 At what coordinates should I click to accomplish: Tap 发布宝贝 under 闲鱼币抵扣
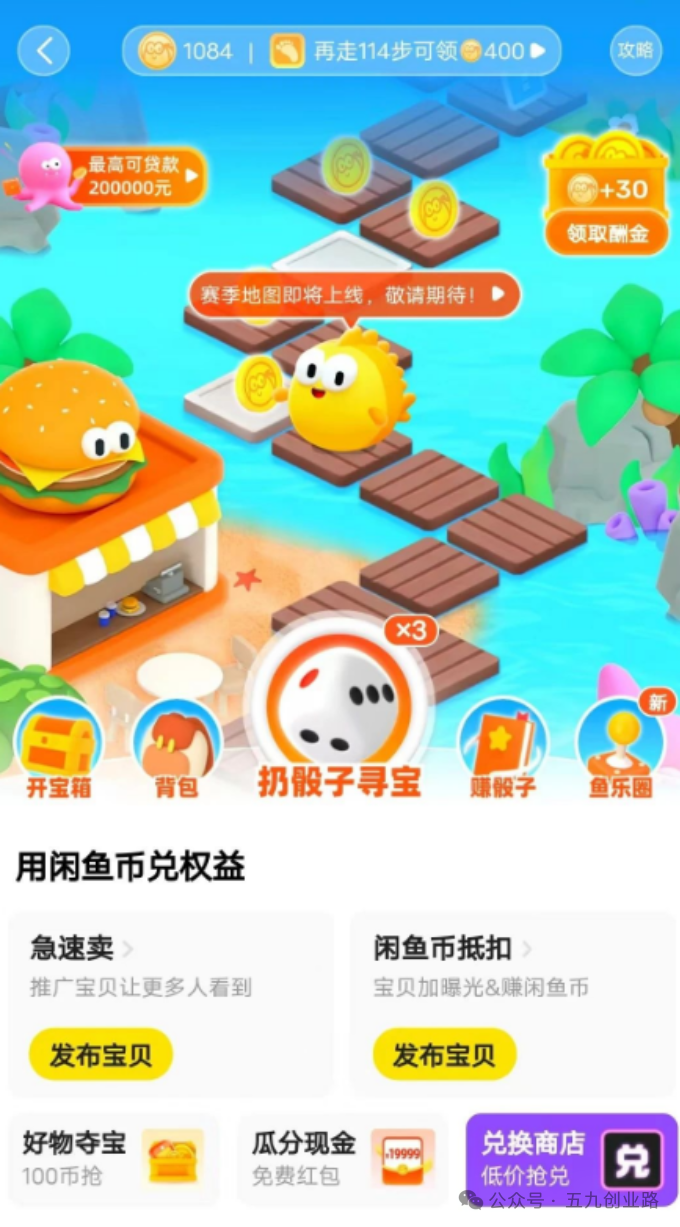tap(445, 1055)
